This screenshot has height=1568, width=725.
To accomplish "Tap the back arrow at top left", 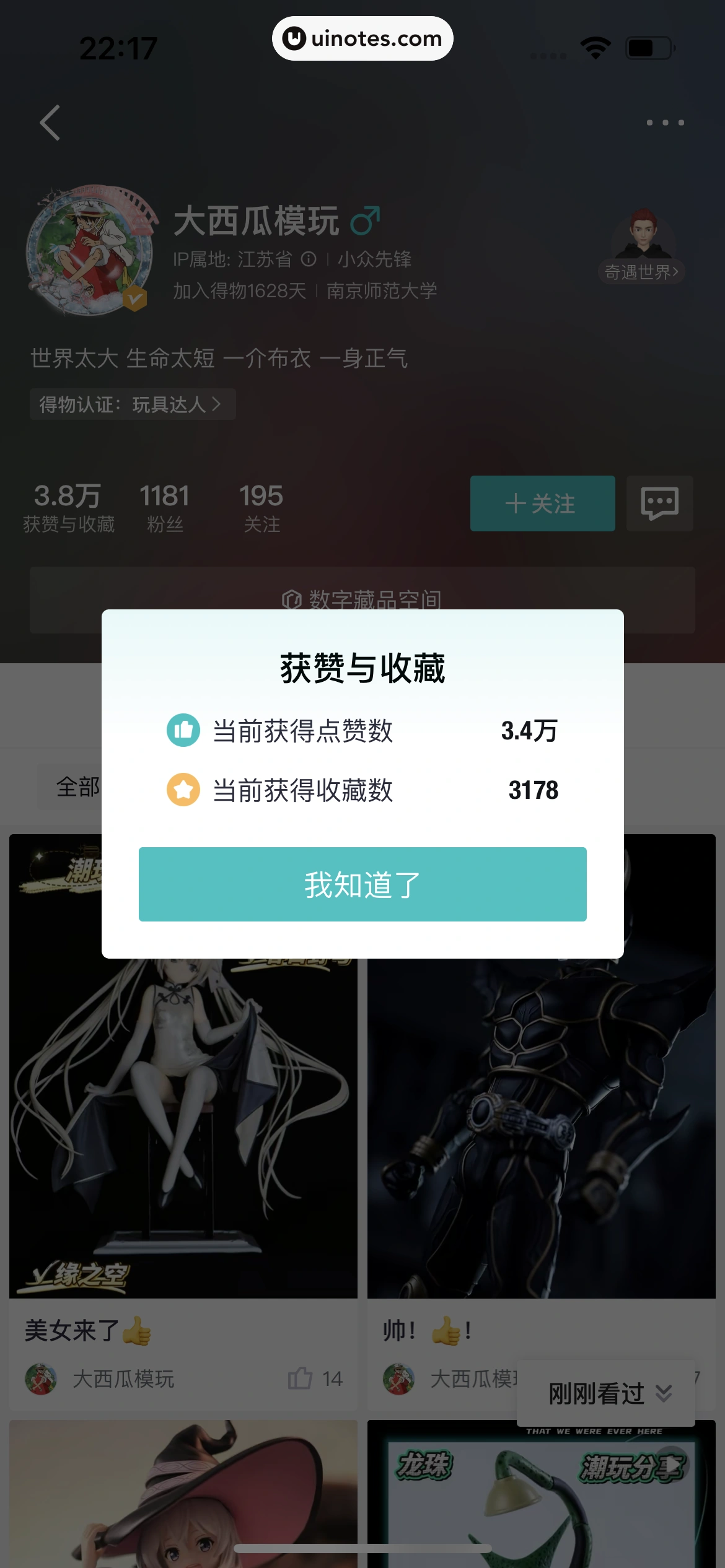I will click(x=48, y=123).
